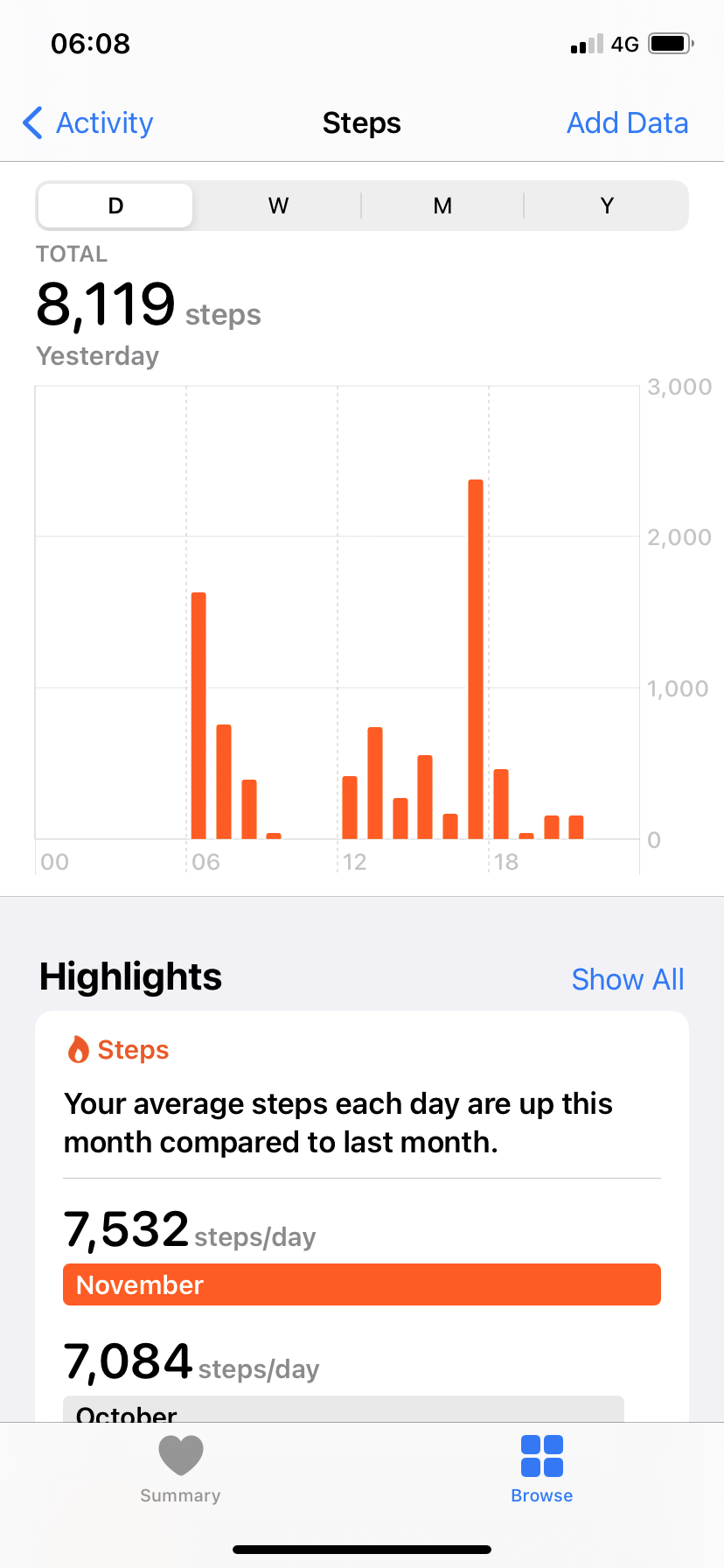The image size is (724, 1568).
Task: Click the flame icon next to Steps
Action: coord(79,1048)
